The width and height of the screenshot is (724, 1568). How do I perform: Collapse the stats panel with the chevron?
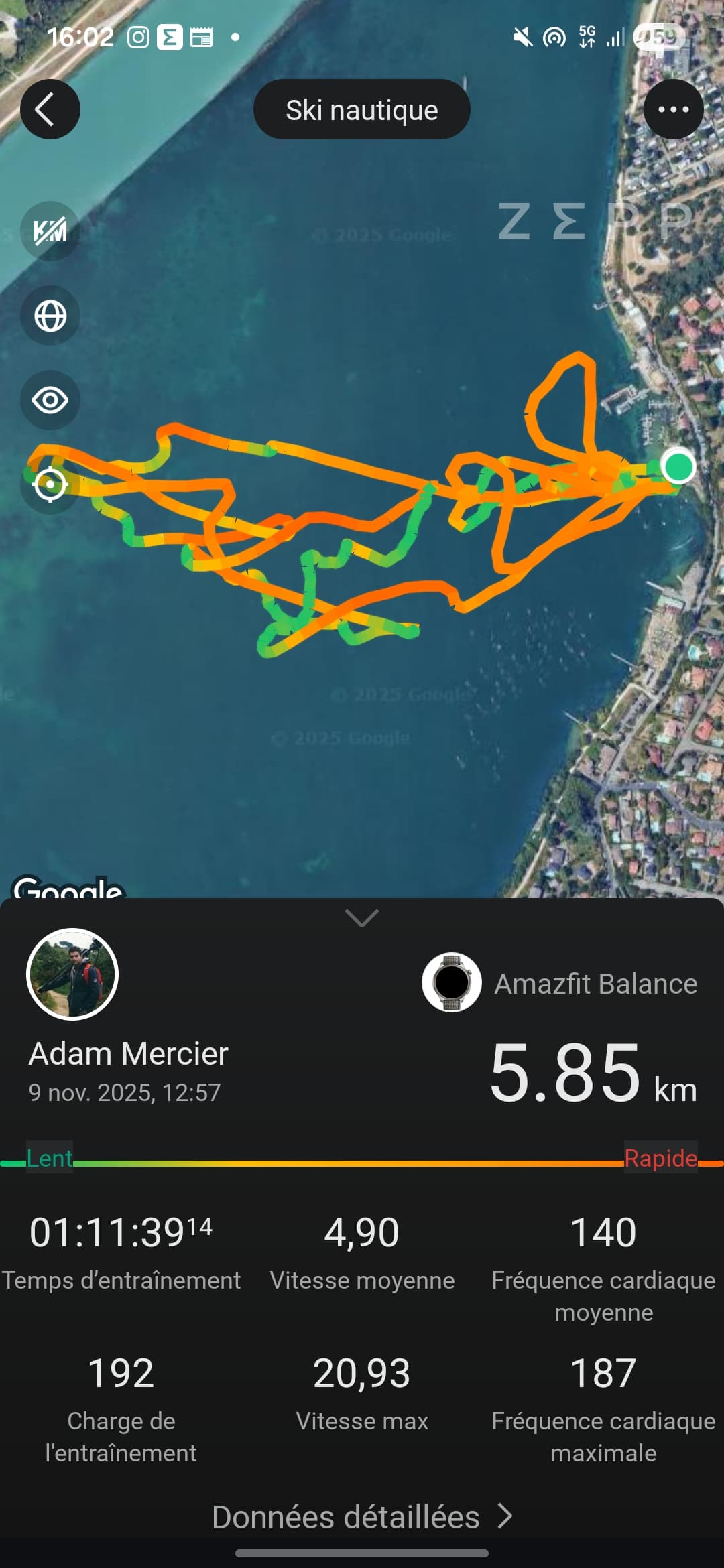pos(361,917)
